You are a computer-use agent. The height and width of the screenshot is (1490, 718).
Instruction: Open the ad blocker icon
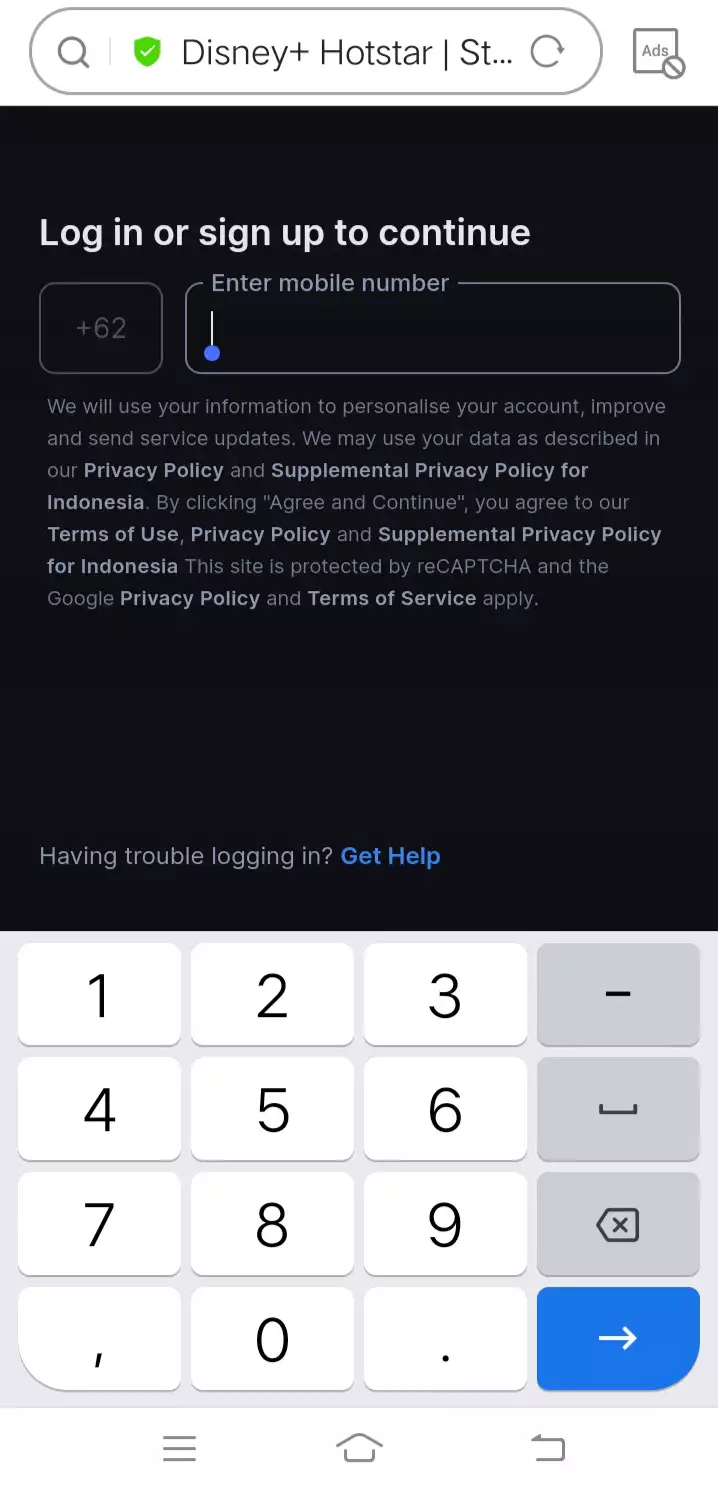point(659,52)
